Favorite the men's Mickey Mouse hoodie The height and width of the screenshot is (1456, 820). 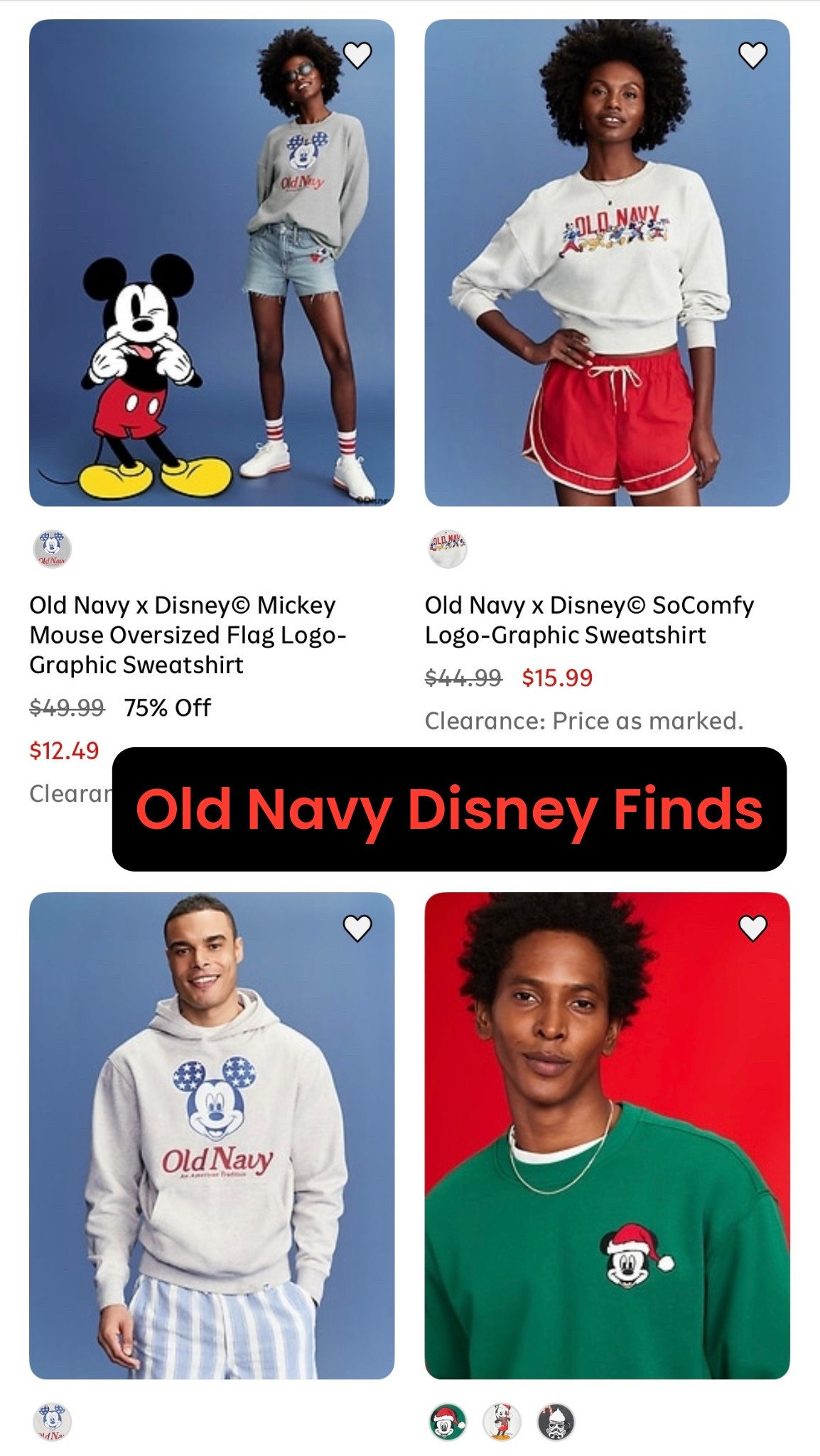pyautogui.click(x=357, y=926)
